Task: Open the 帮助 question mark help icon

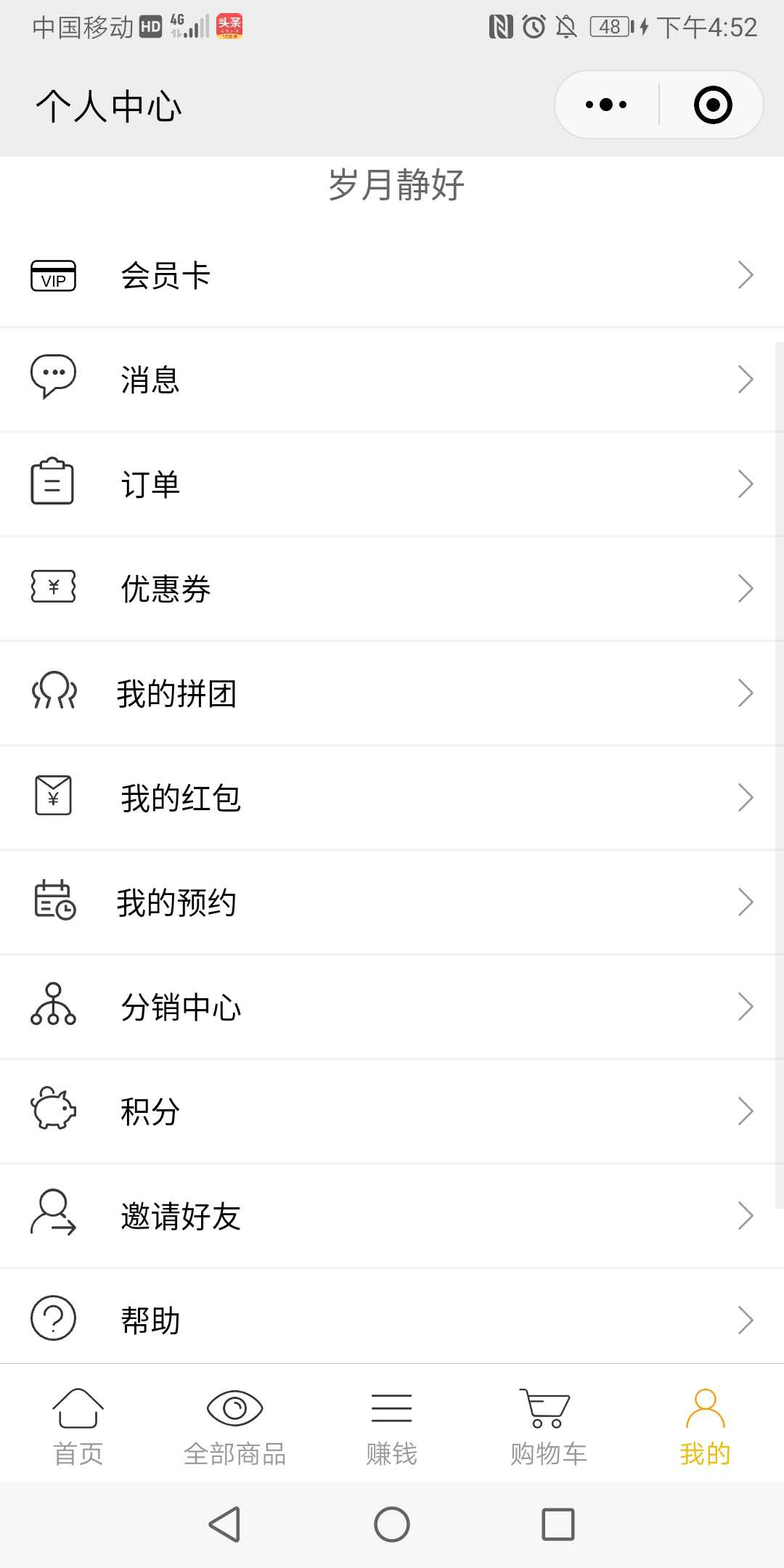Action: (52, 1319)
